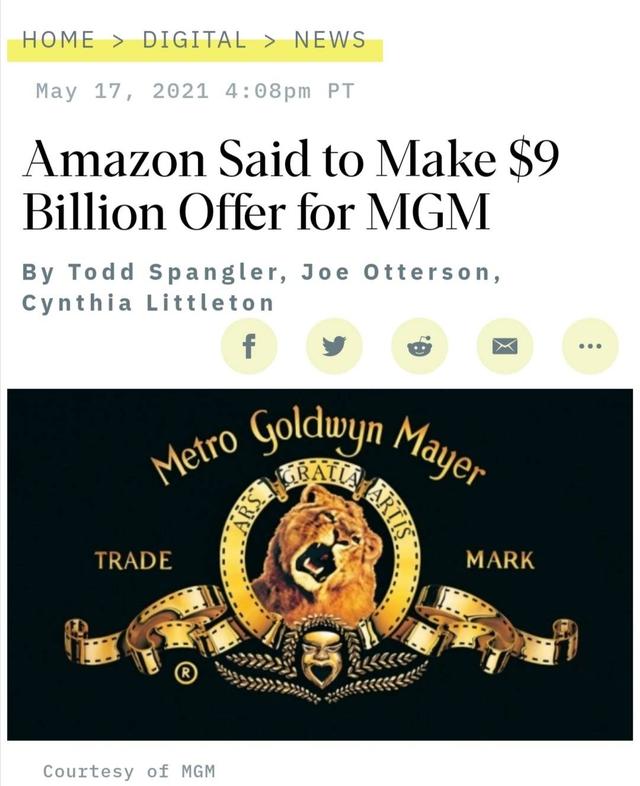
Task: Open the Digital breadcrumb section
Action: pos(195,40)
